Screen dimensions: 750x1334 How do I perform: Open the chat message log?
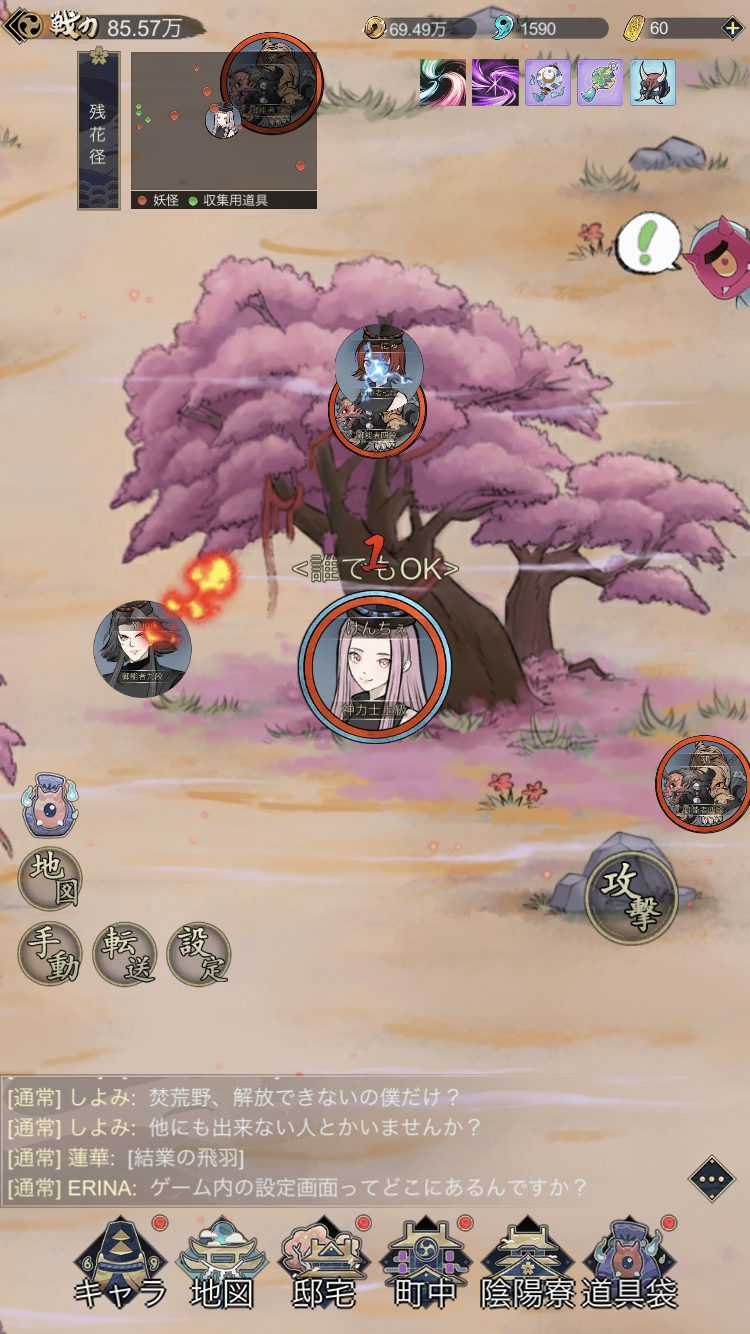click(x=340, y=1140)
